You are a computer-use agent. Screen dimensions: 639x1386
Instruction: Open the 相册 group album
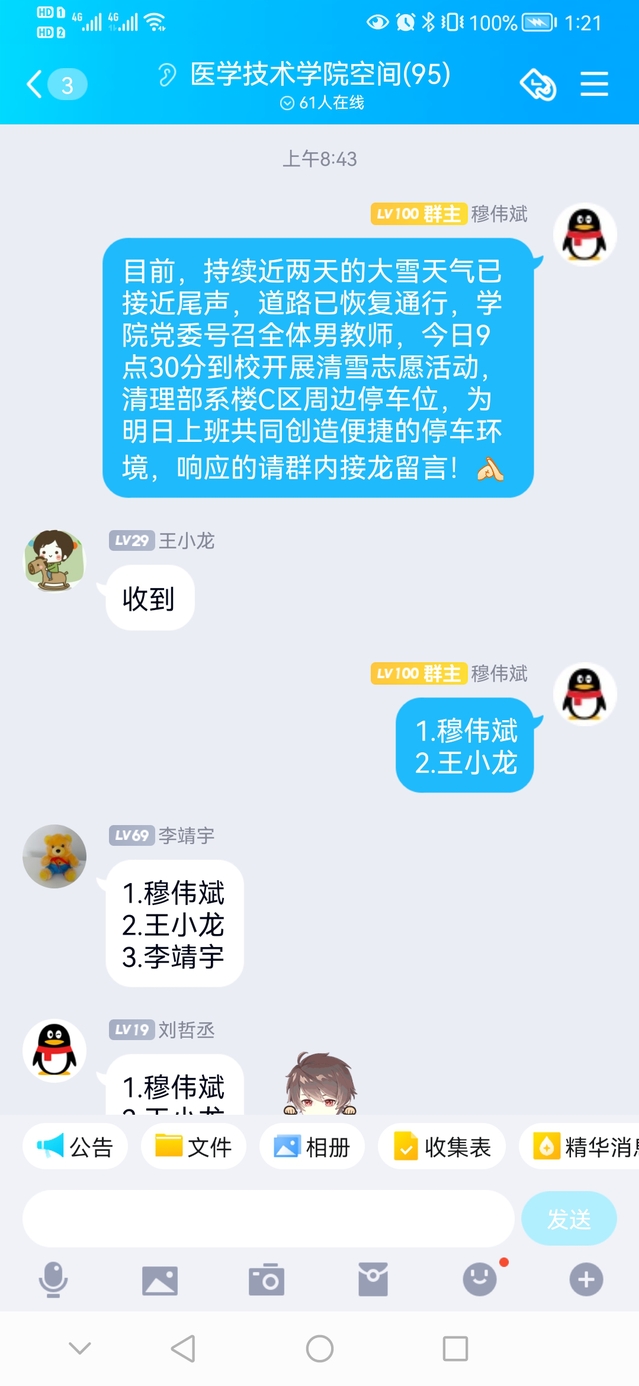click(312, 1147)
